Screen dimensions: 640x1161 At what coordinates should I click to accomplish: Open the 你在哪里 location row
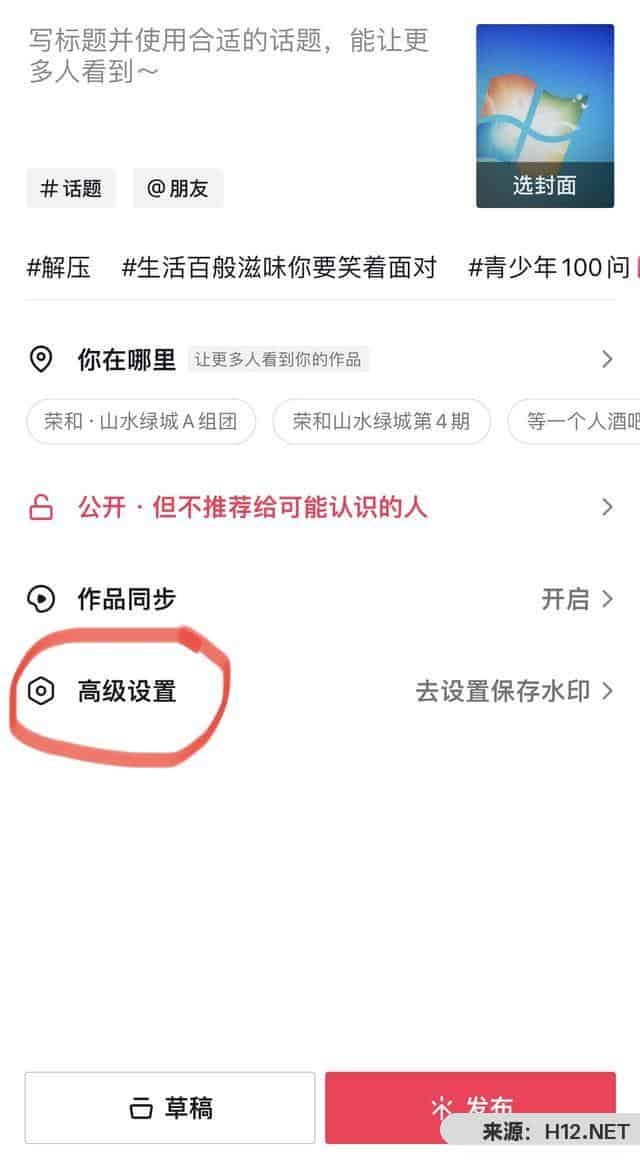[x=320, y=360]
